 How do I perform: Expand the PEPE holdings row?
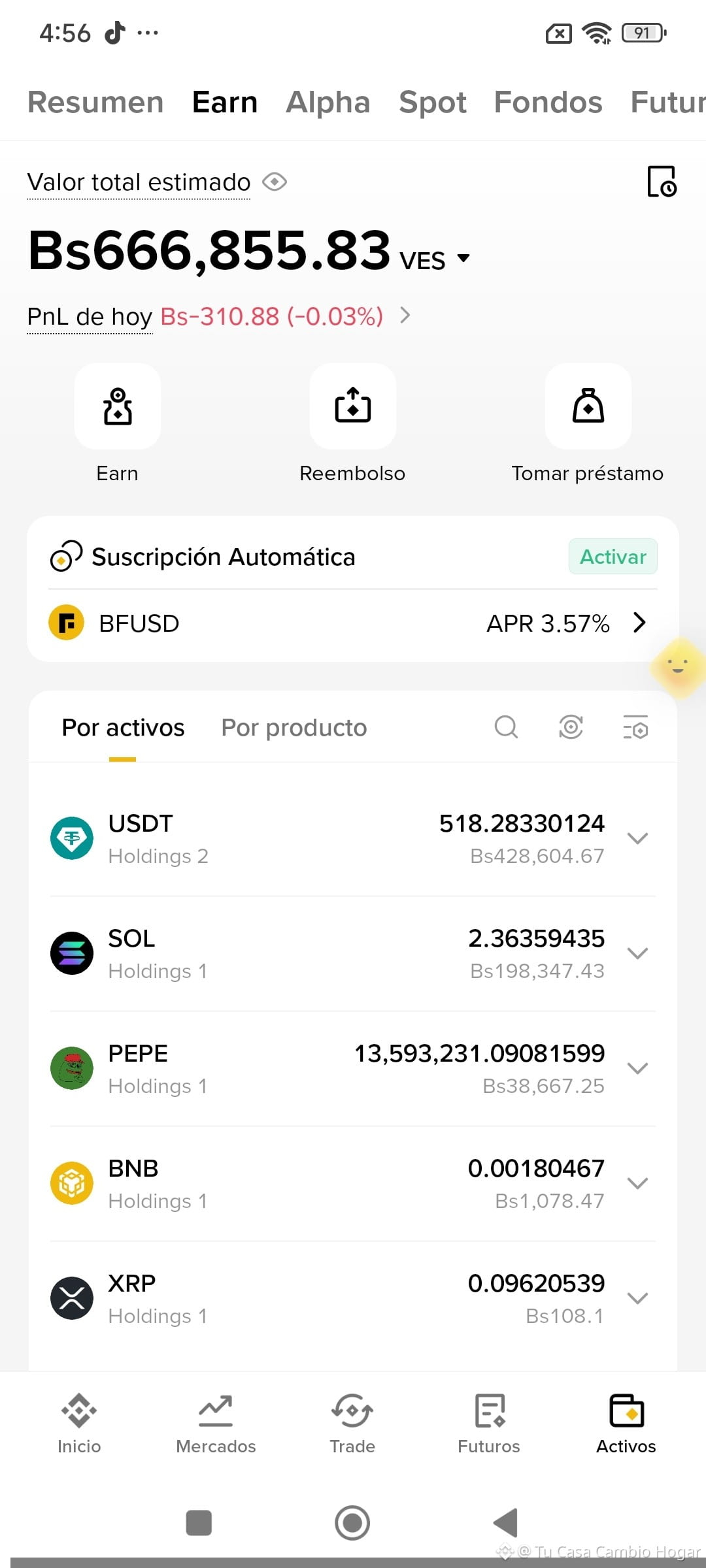click(x=353, y=1069)
